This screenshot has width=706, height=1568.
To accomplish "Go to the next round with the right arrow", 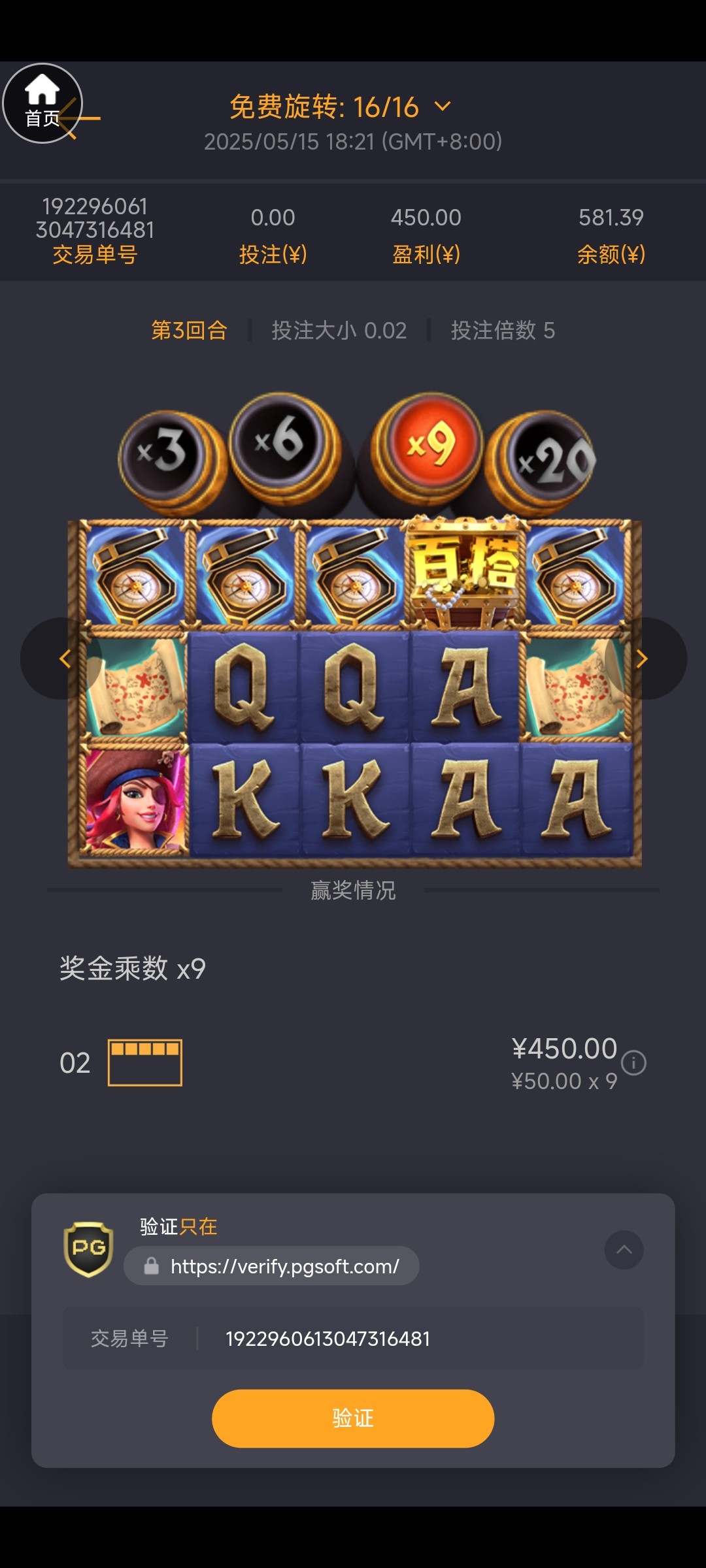I will pos(642,659).
